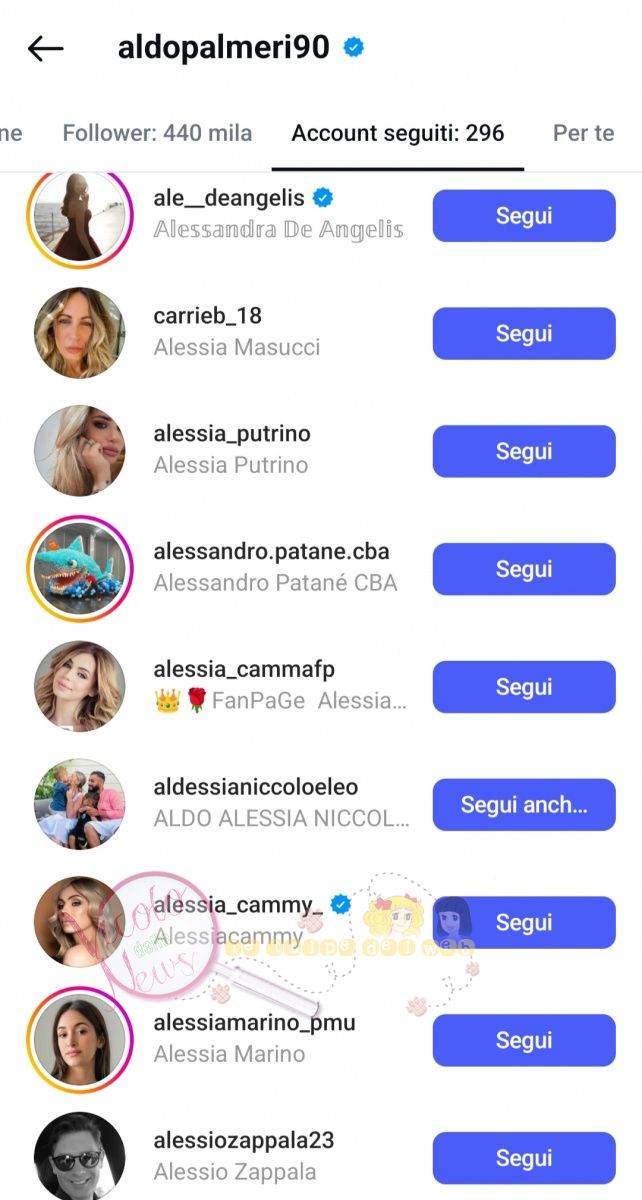642x1200 pixels.
Task: Select the Account seguiti: 296 tab
Action: (x=398, y=133)
